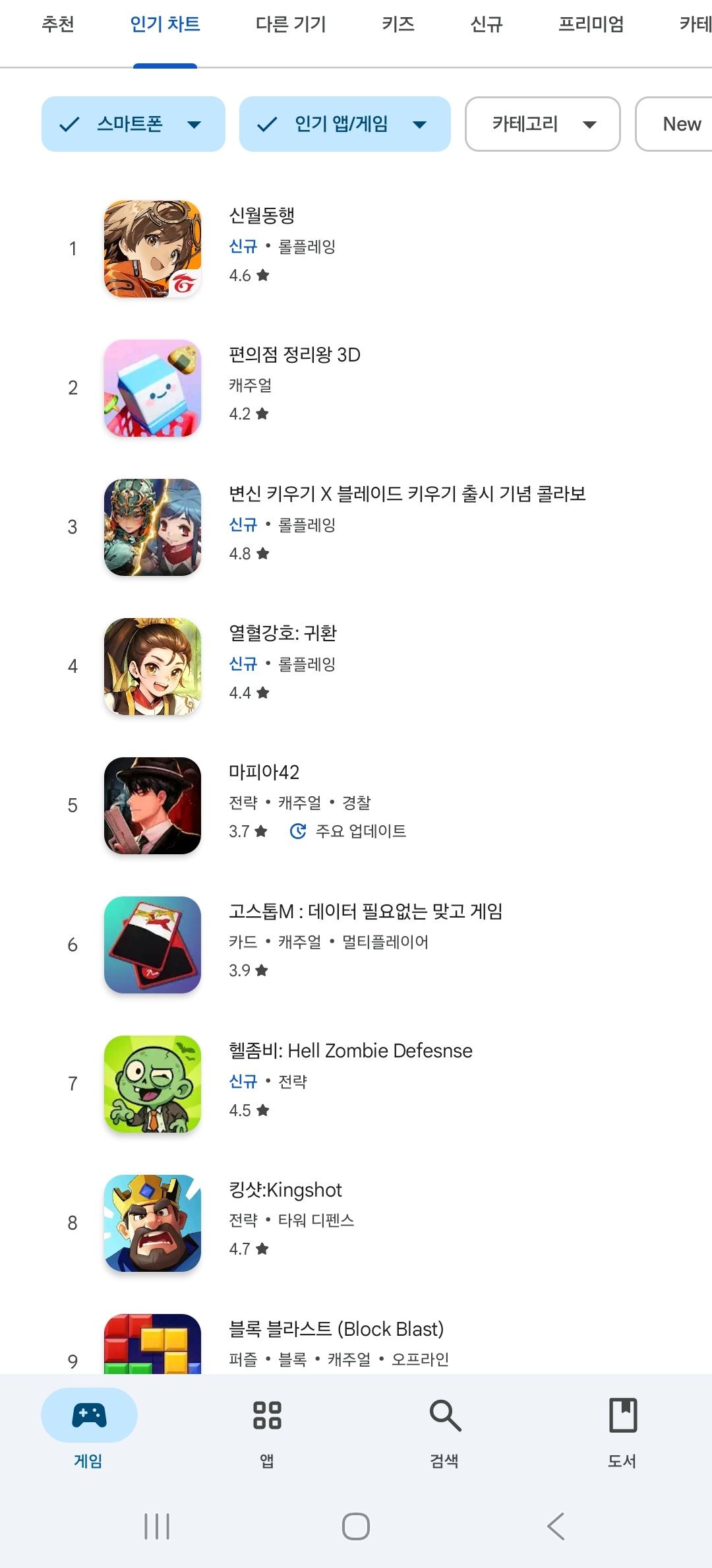Open the 프리미엄 tab
Image resolution: width=712 pixels, height=1568 pixels.
tap(591, 25)
